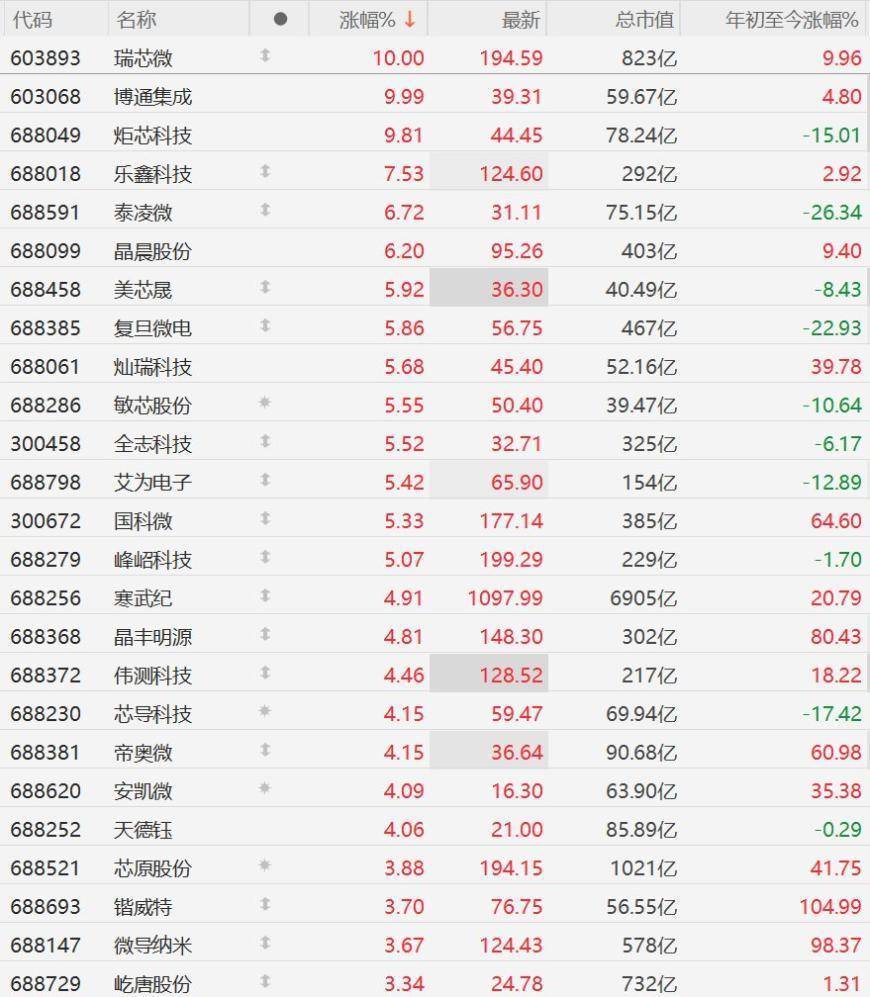
Task: View details for 乐鑫科技
Action: 435,173
